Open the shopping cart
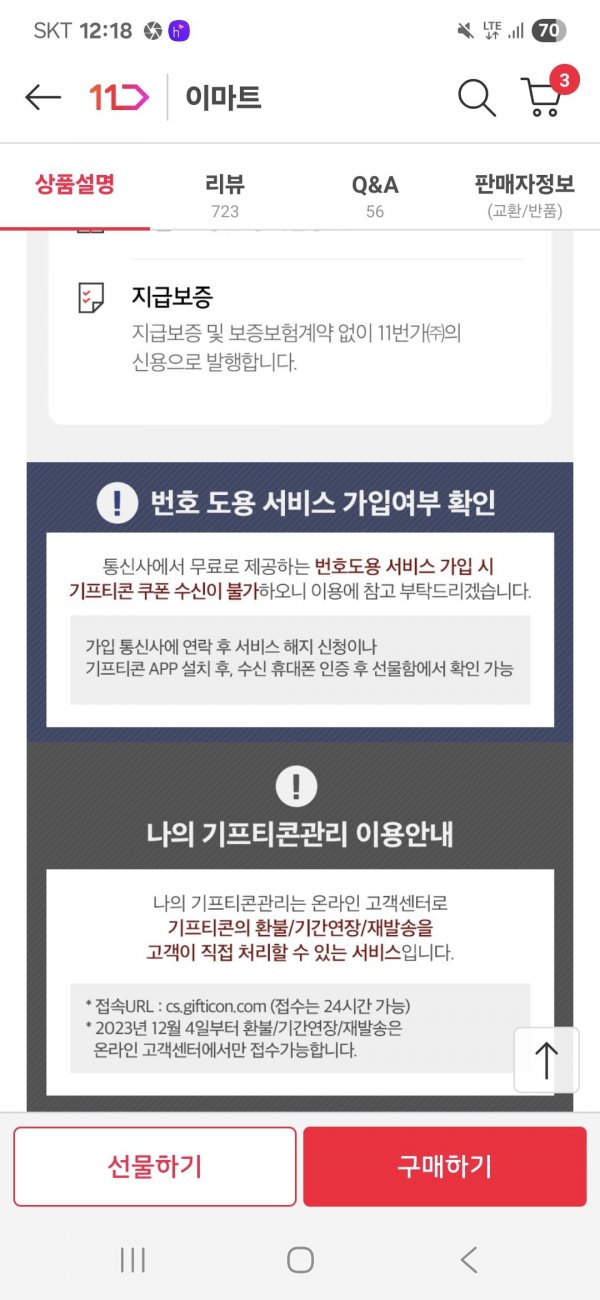 (x=545, y=96)
